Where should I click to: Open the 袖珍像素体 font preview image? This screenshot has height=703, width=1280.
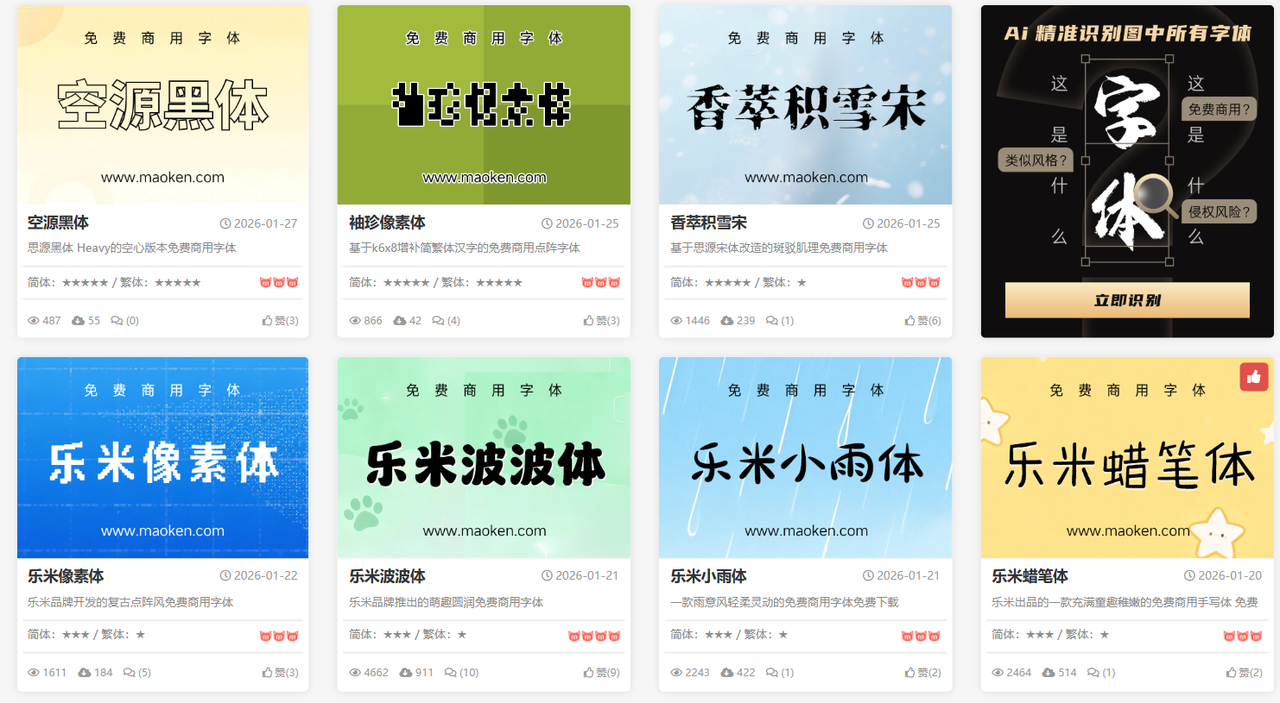coord(484,105)
